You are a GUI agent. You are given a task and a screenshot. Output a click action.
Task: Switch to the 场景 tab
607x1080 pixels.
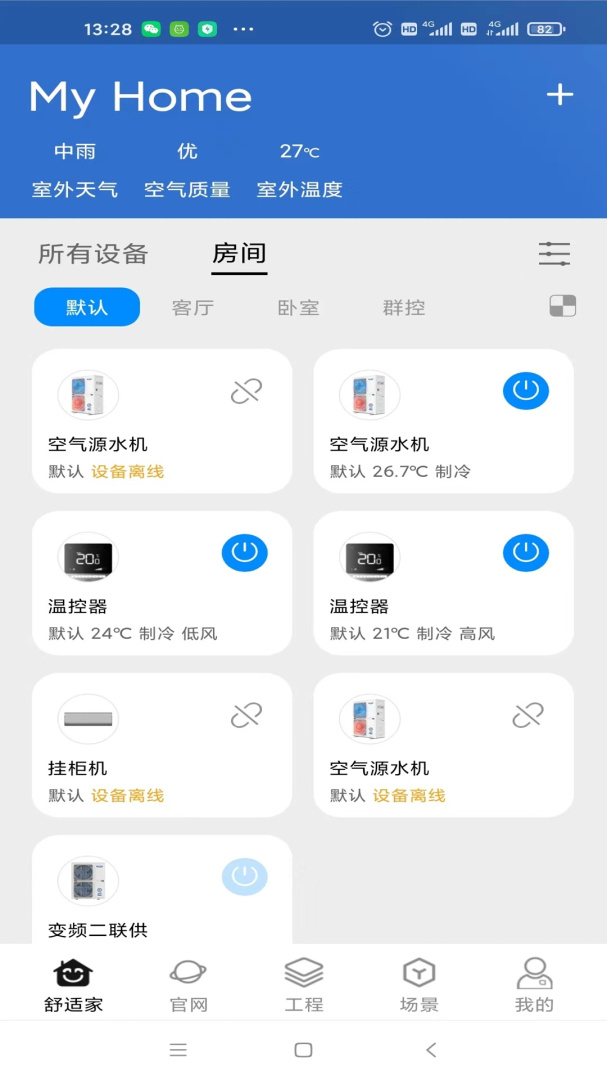coord(419,984)
